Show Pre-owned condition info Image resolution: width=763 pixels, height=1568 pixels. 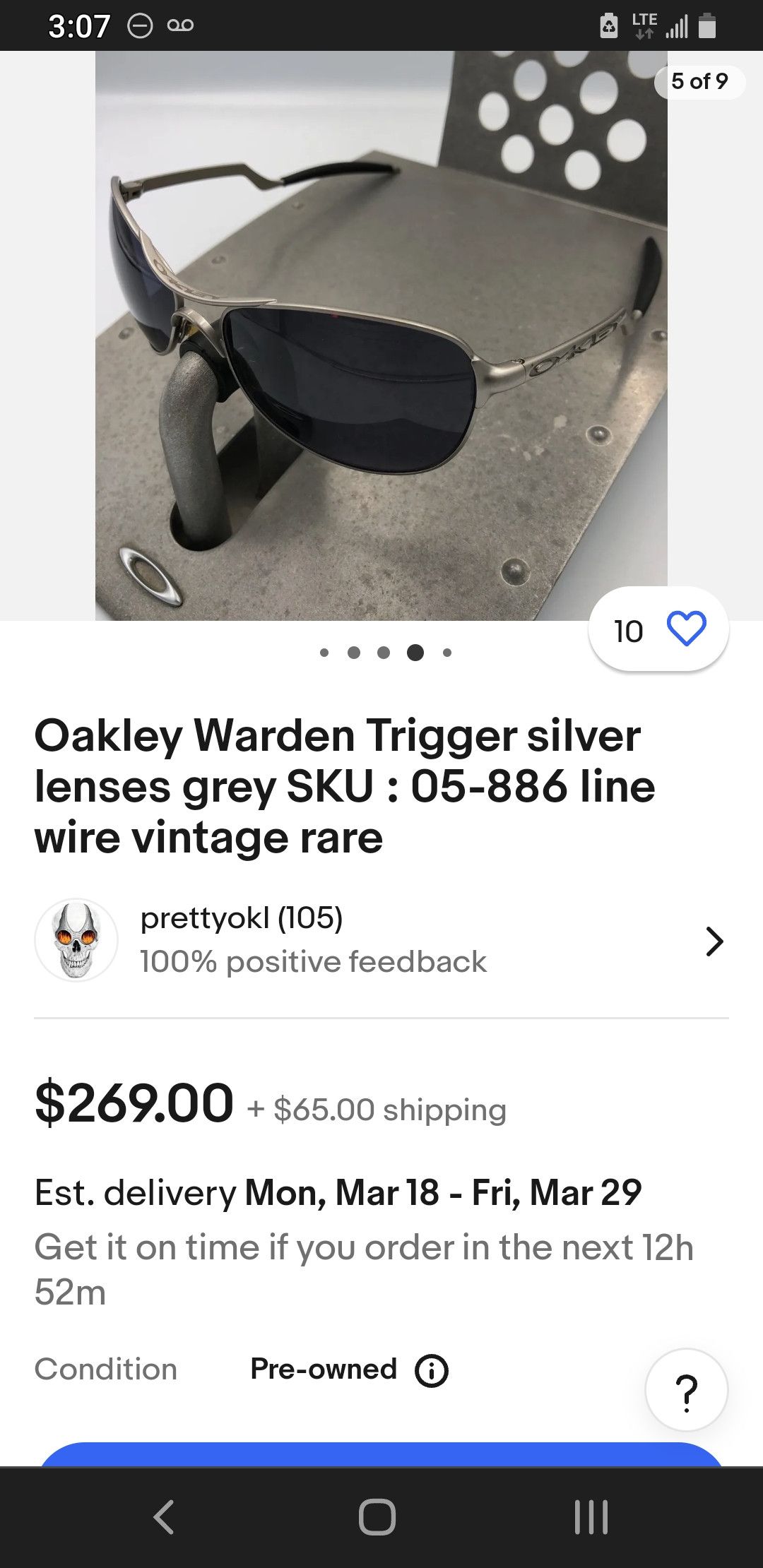(x=432, y=1370)
